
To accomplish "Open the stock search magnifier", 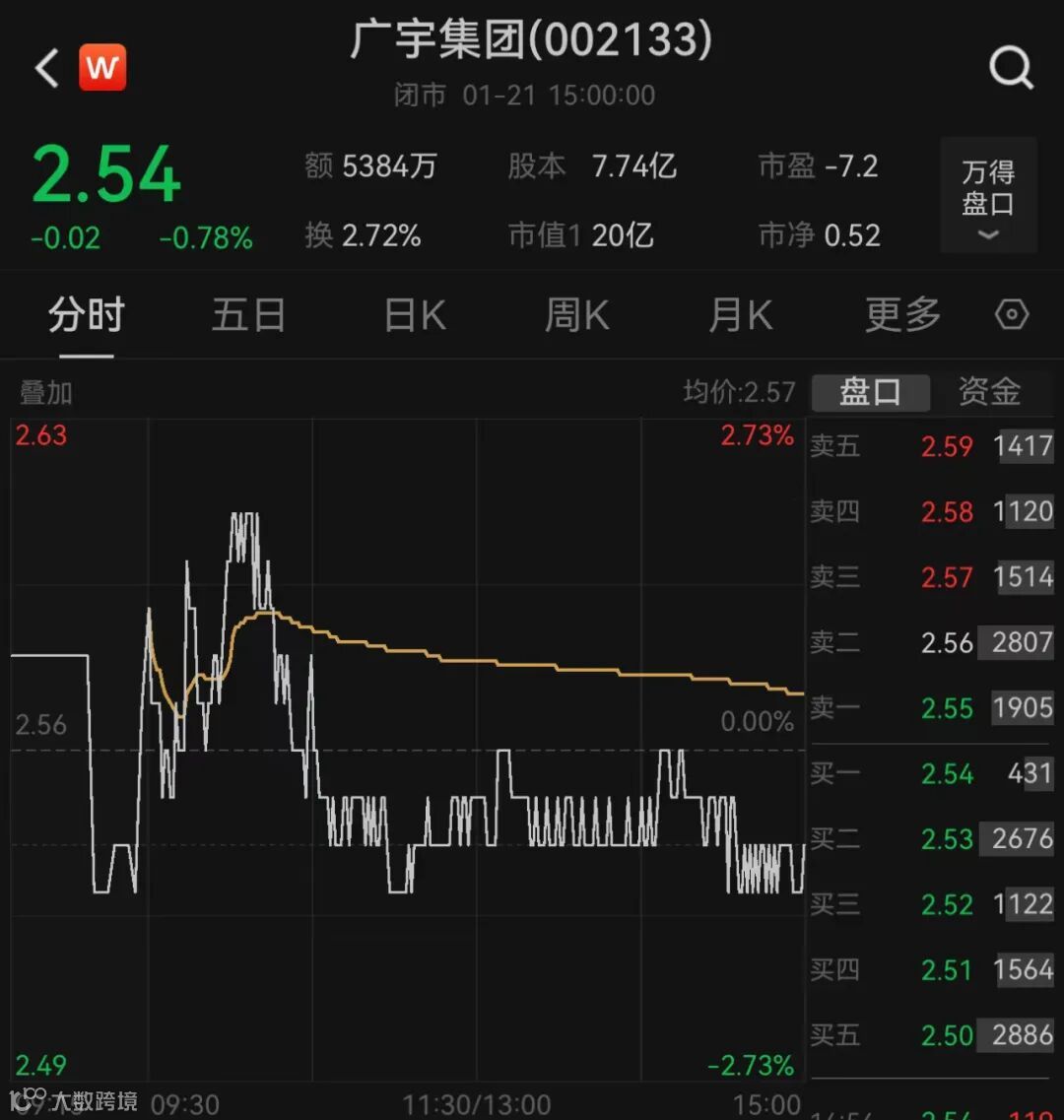I will tap(1011, 69).
